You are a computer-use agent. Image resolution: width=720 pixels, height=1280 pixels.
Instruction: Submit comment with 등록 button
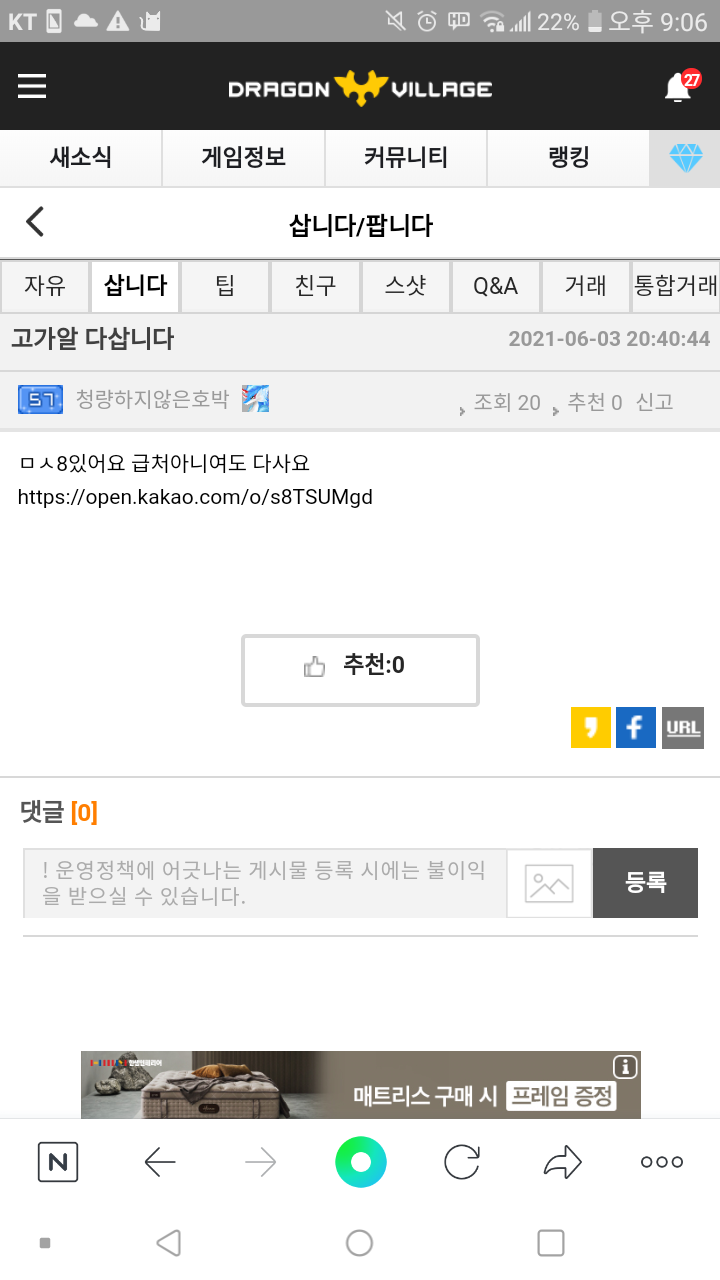pos(645,883)
